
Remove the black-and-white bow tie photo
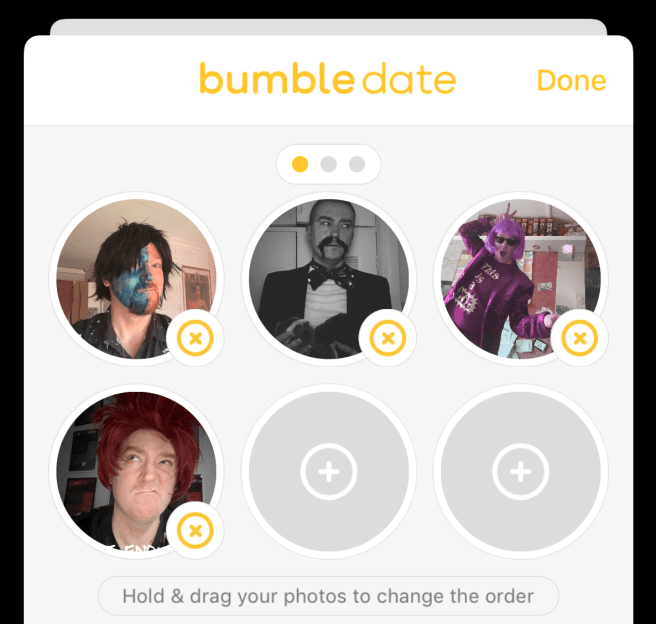pyautogui.click(x=387, y=339)
